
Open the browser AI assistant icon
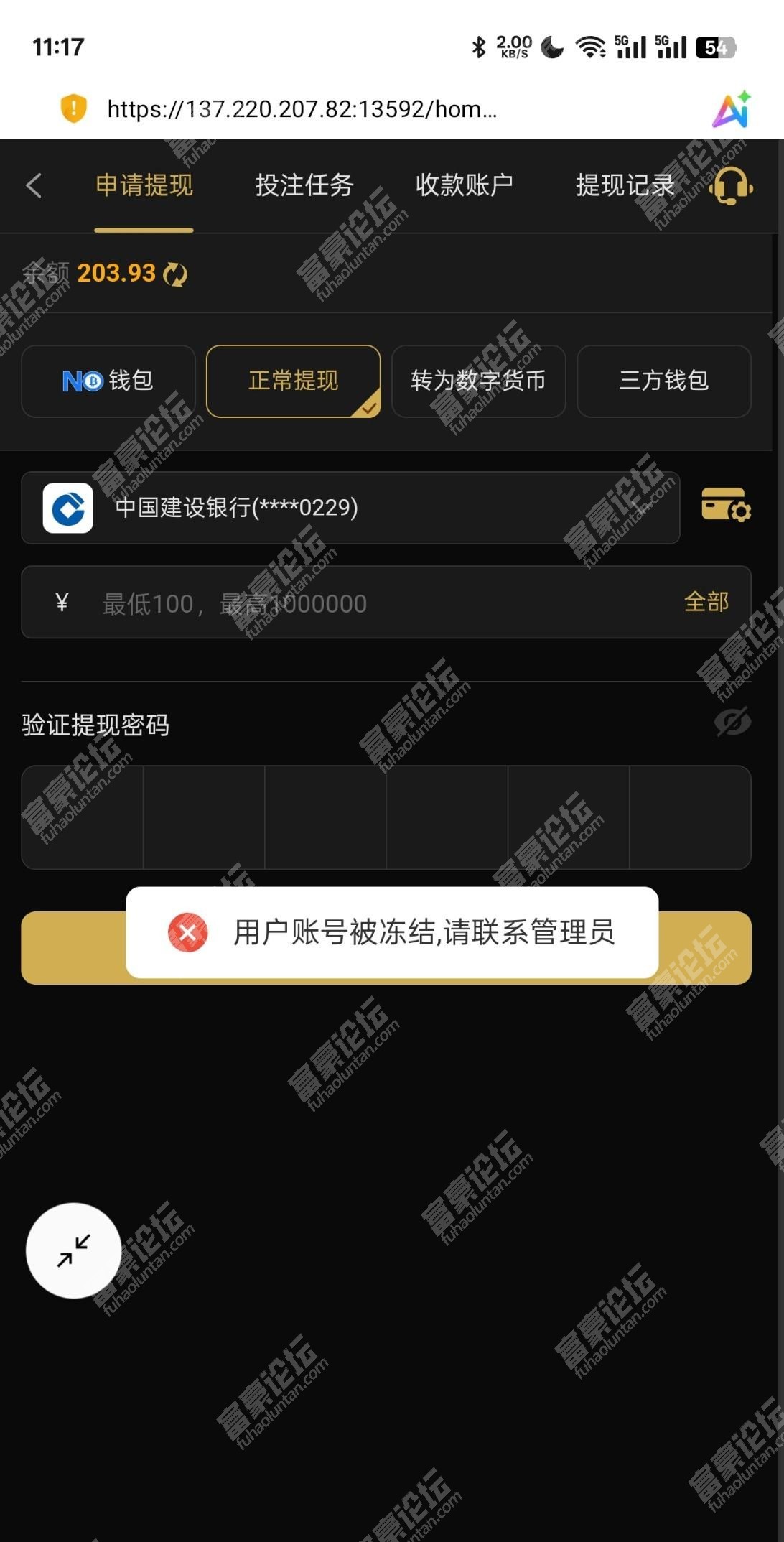click(732, 109)
